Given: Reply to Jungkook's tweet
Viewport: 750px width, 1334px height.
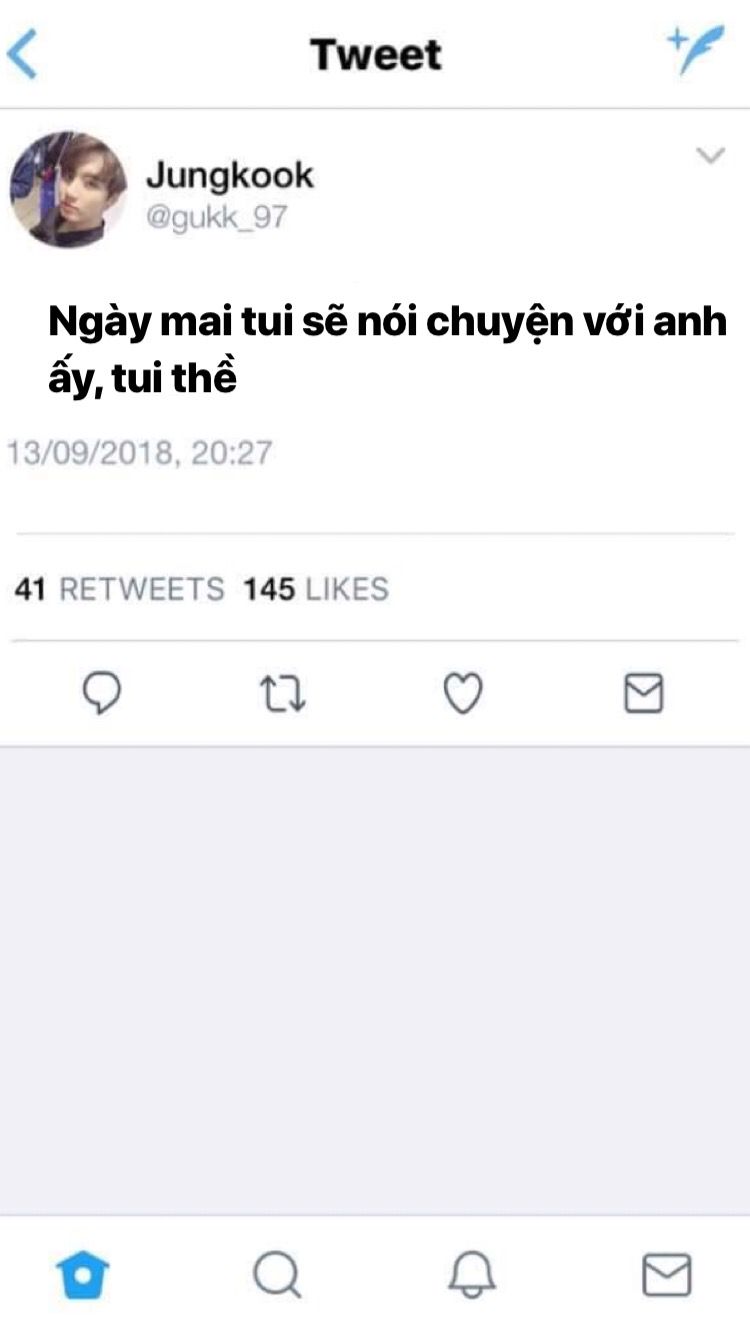Looking at the screenshot, I should (x=100, y=693).
